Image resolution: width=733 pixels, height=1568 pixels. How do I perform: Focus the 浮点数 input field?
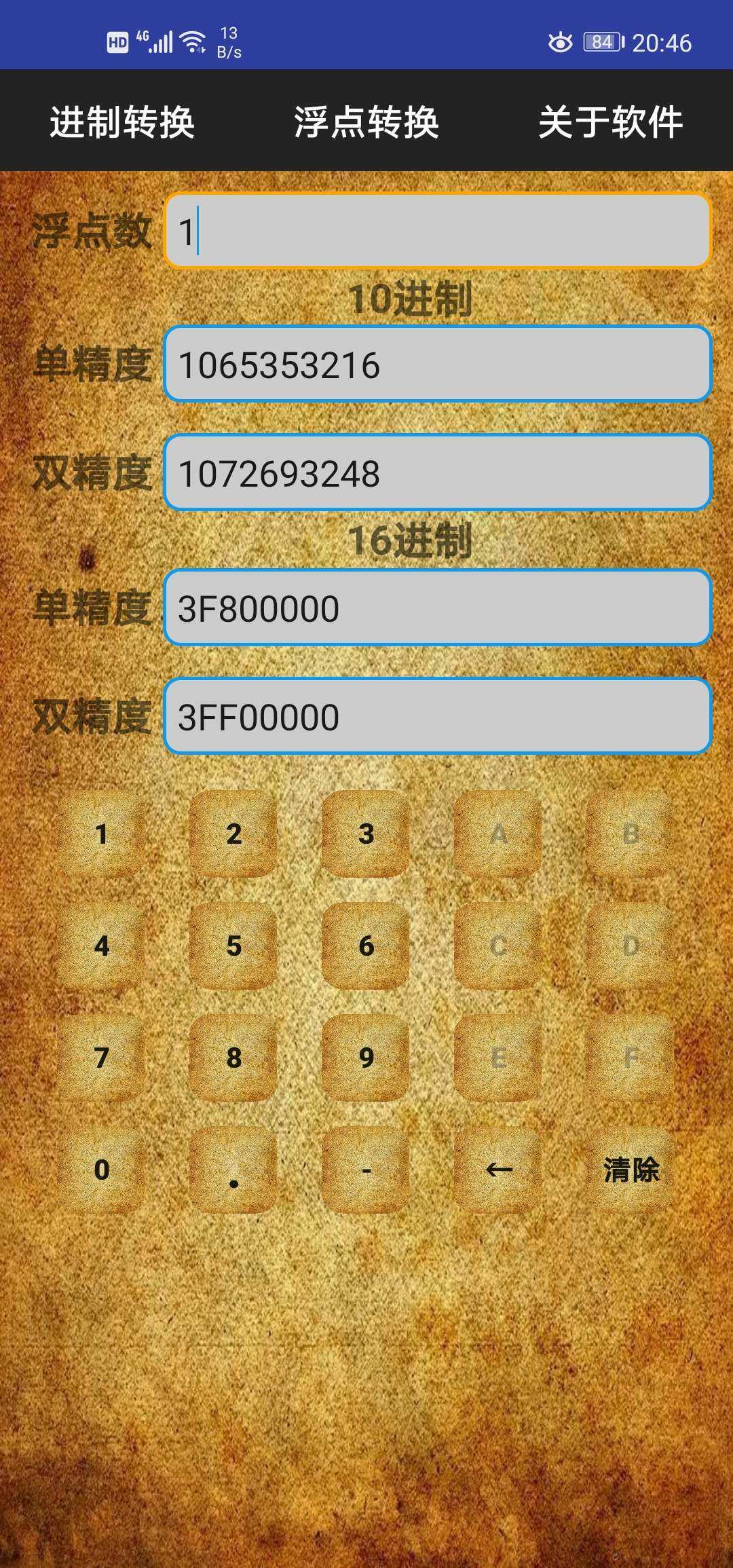438,231
